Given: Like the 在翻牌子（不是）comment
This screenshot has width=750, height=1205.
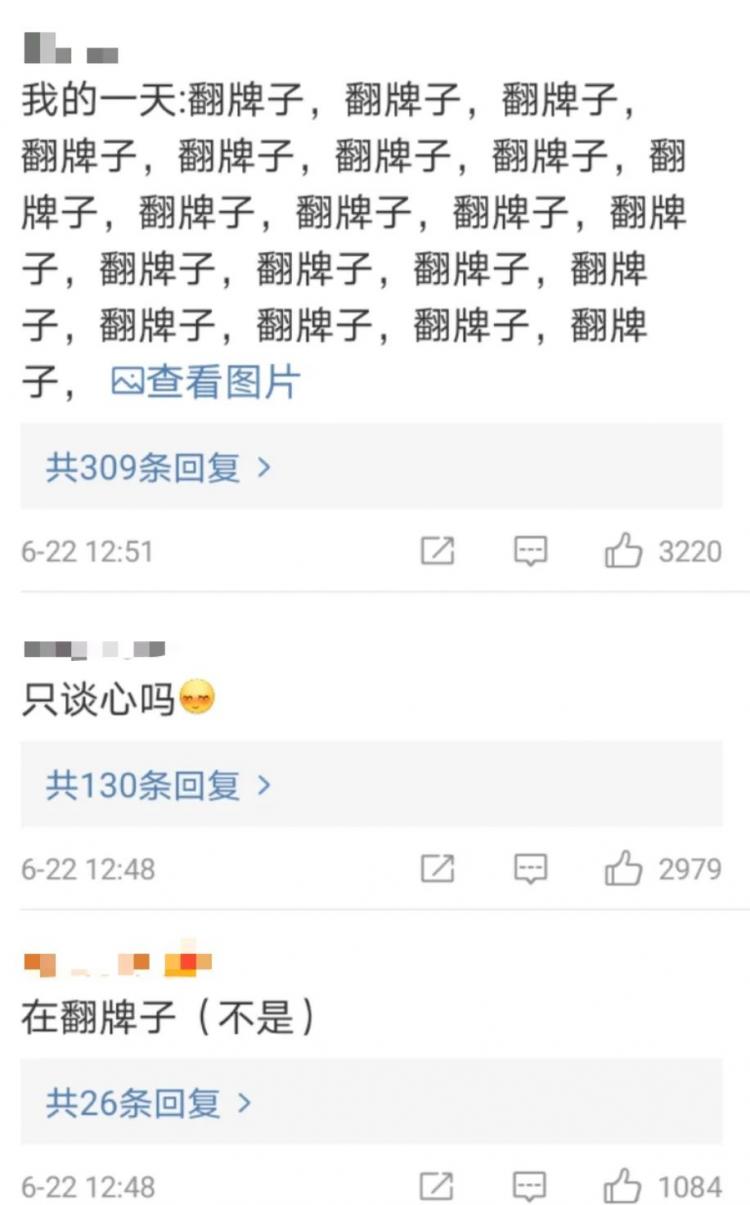Looking at the screenshot, I should pos(624,1187).
